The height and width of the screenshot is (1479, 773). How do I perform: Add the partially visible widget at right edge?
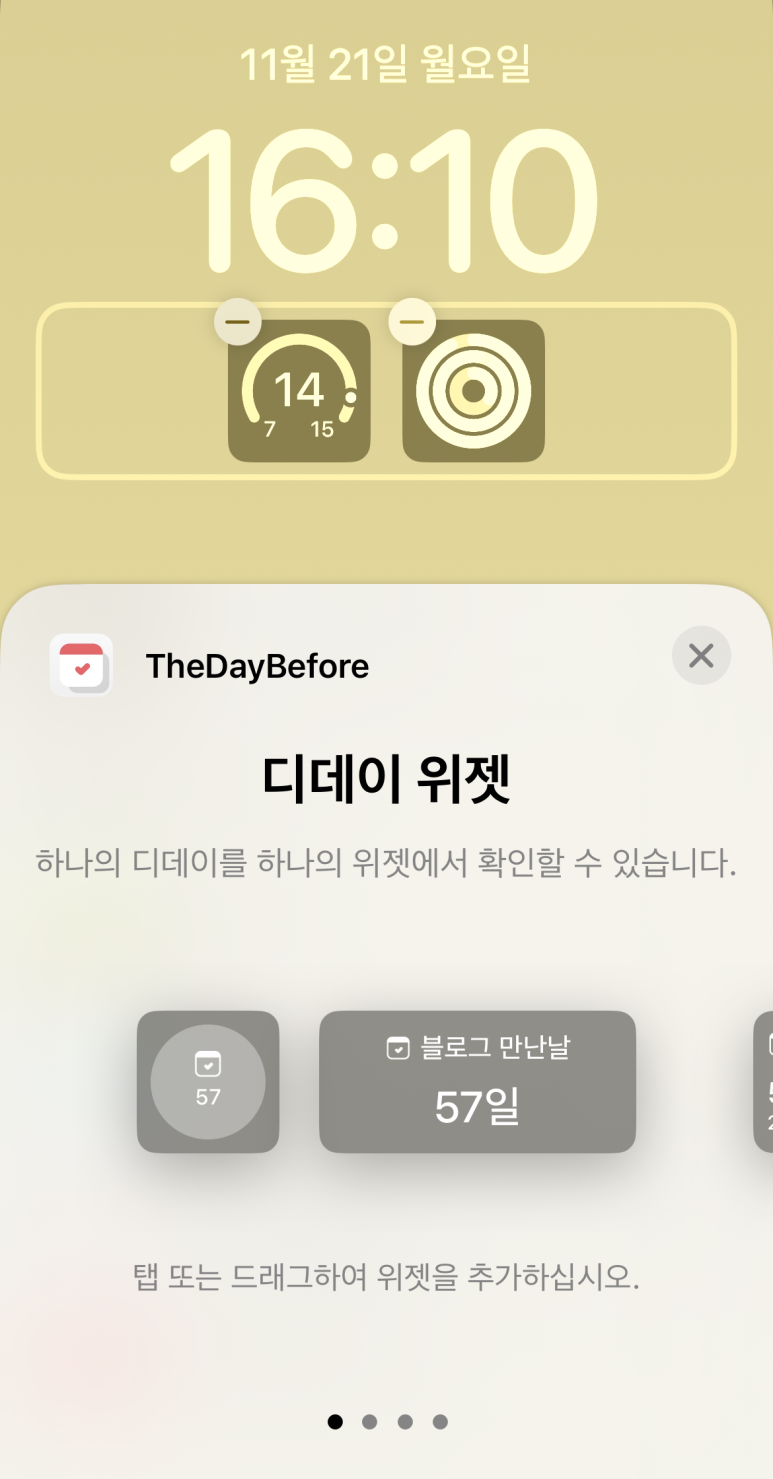pyautogui.click(x=763, y=1082)
